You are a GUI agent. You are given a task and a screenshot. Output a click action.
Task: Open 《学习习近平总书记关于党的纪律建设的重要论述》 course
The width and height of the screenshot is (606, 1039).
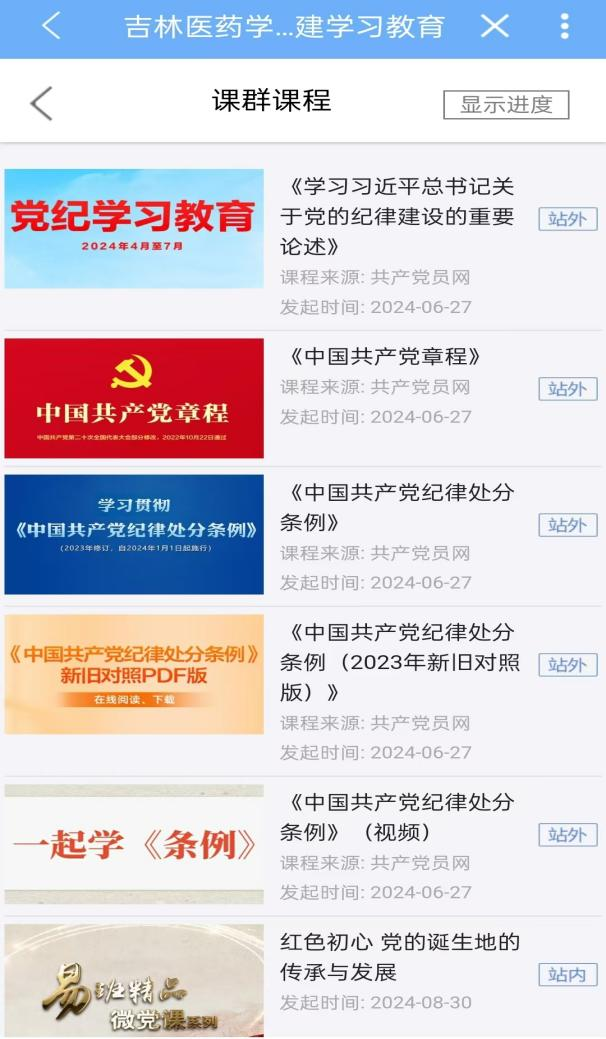tap(397, 217)
